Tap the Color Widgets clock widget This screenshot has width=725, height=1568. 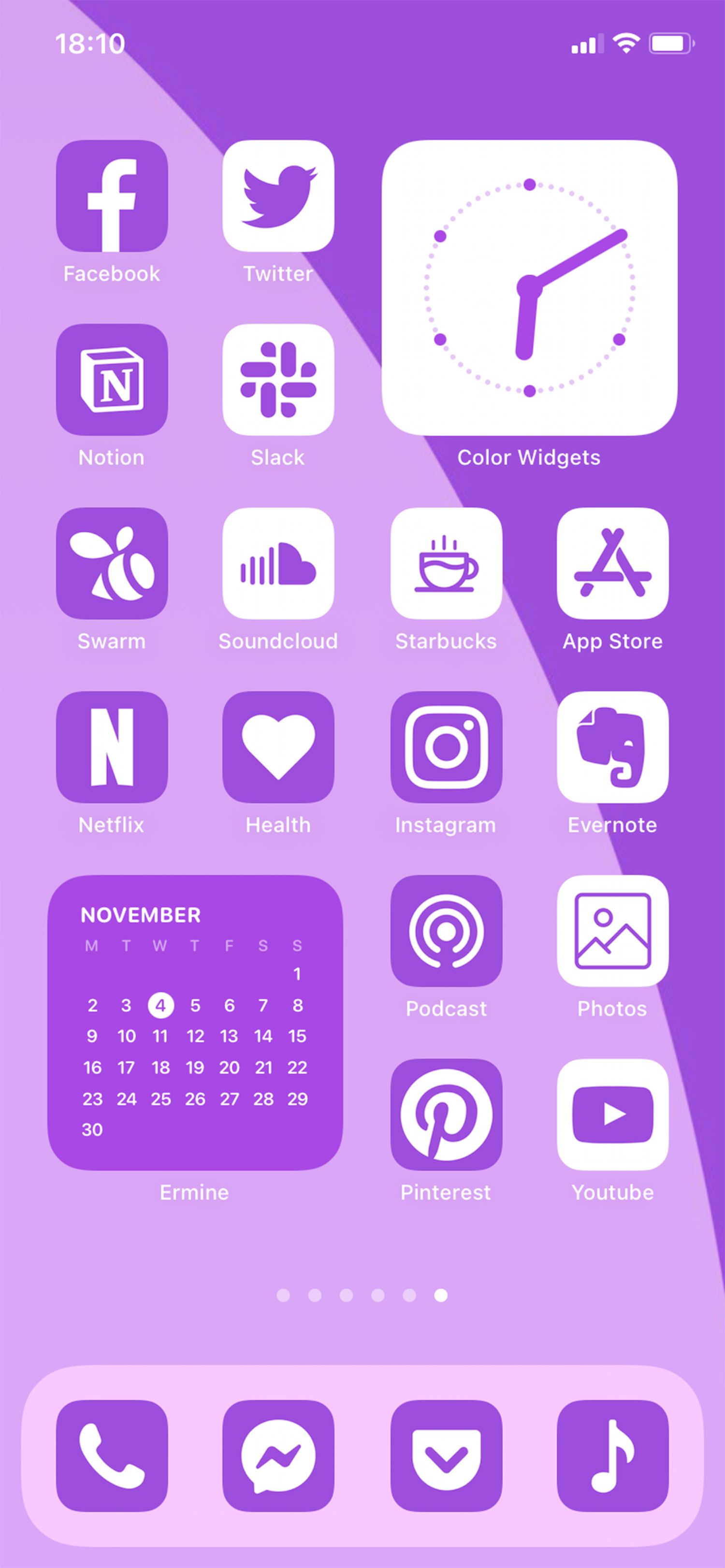pos(529,288)
